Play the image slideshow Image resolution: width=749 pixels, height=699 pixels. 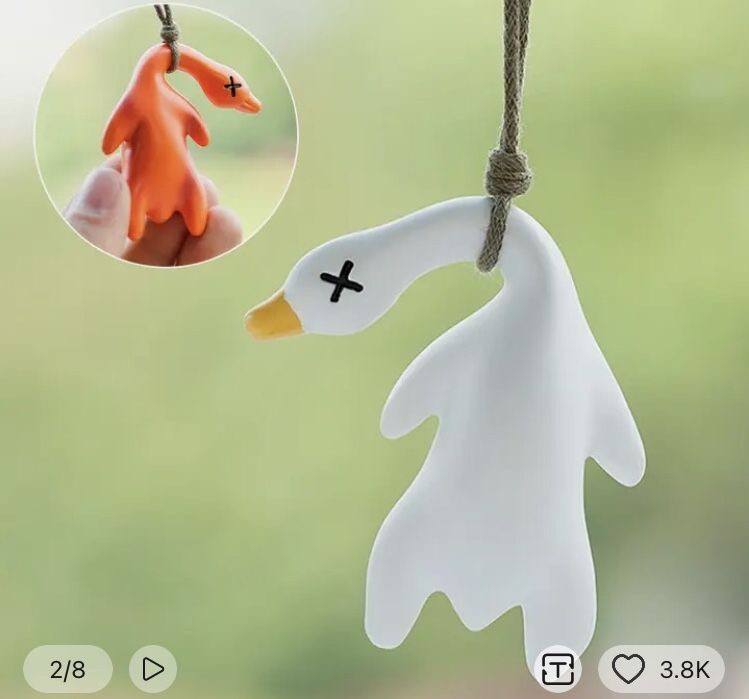pos(153,669)
